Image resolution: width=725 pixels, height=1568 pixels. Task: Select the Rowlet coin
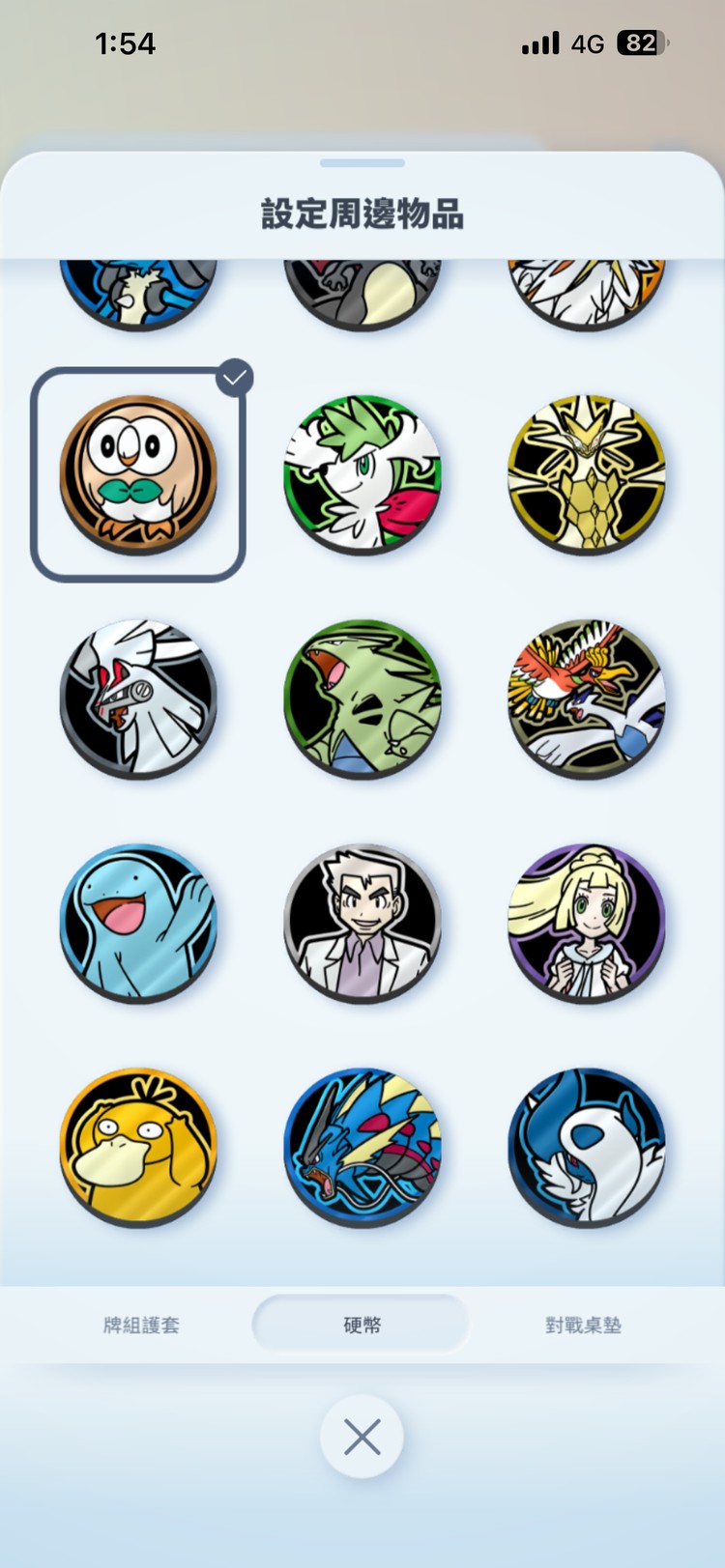(138, 474)
